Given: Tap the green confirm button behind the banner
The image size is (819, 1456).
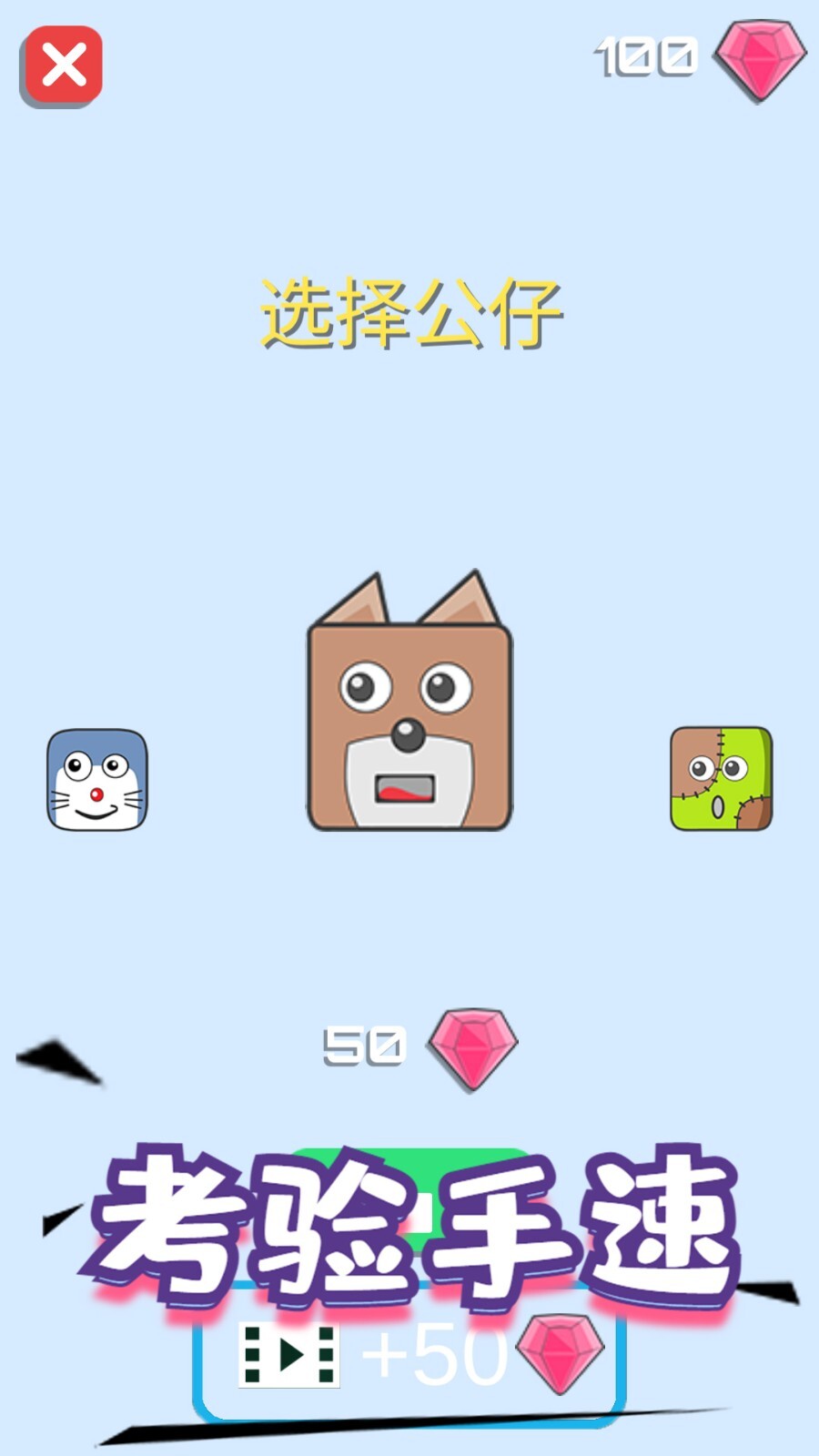Looking at the screenshot, I should coord(409,1156).
